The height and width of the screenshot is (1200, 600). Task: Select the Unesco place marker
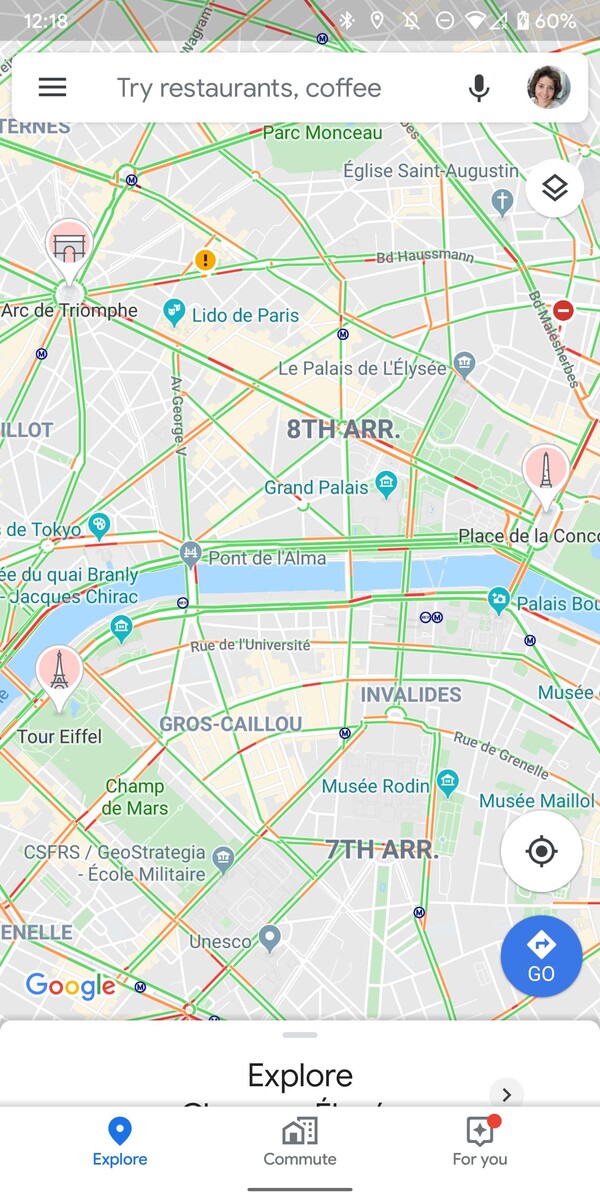coord(268,938)
